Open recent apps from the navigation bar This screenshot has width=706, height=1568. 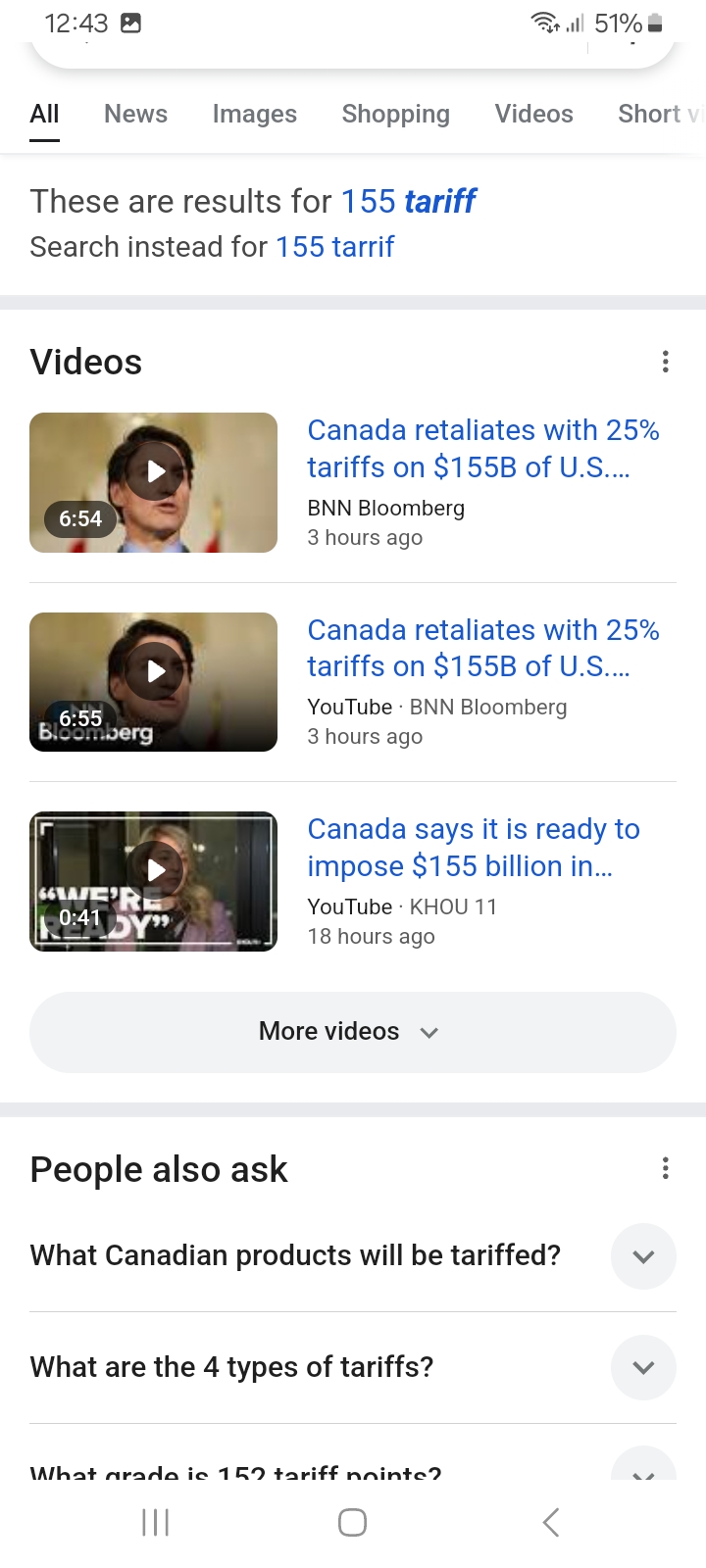coord(155,1522)
